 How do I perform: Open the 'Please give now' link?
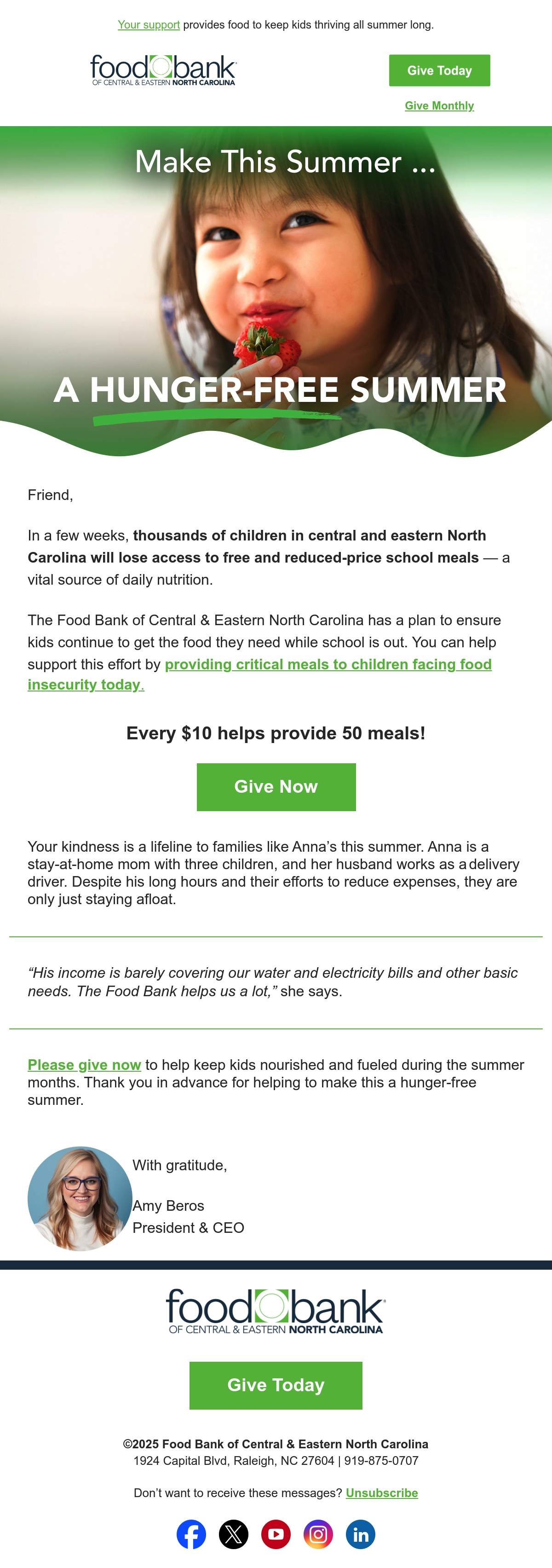coord(85,1065)
